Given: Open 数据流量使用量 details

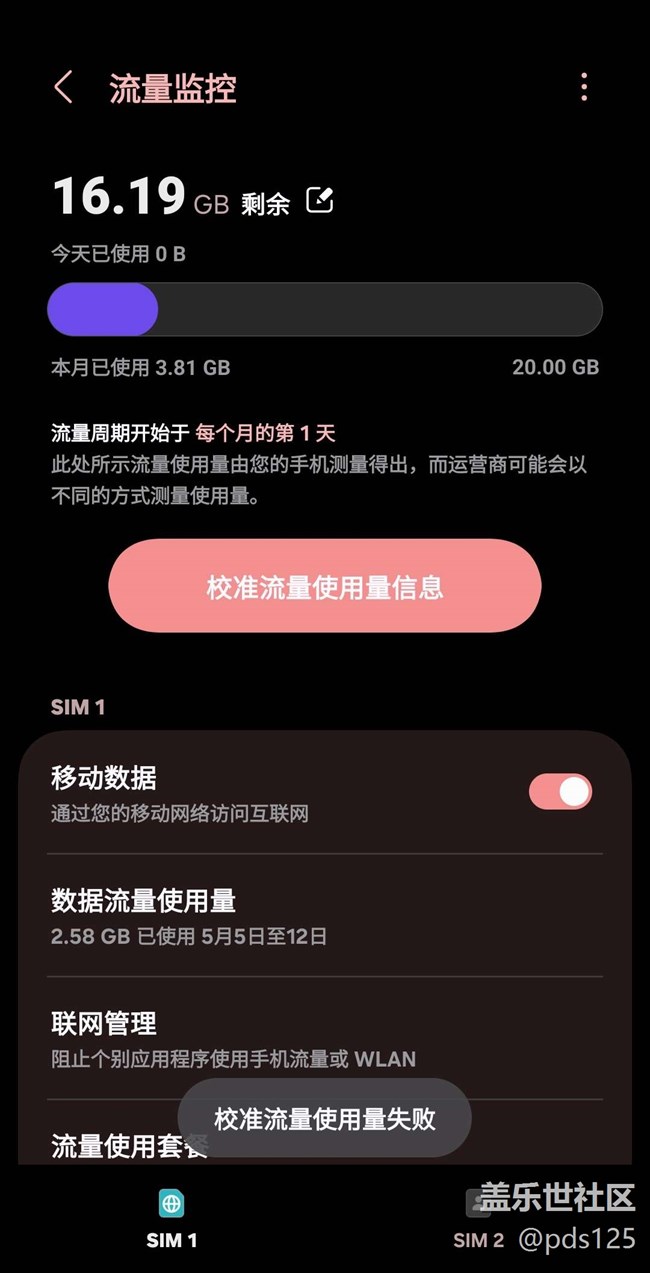Looking at the screenshot, I should click(x=325, y=916).
